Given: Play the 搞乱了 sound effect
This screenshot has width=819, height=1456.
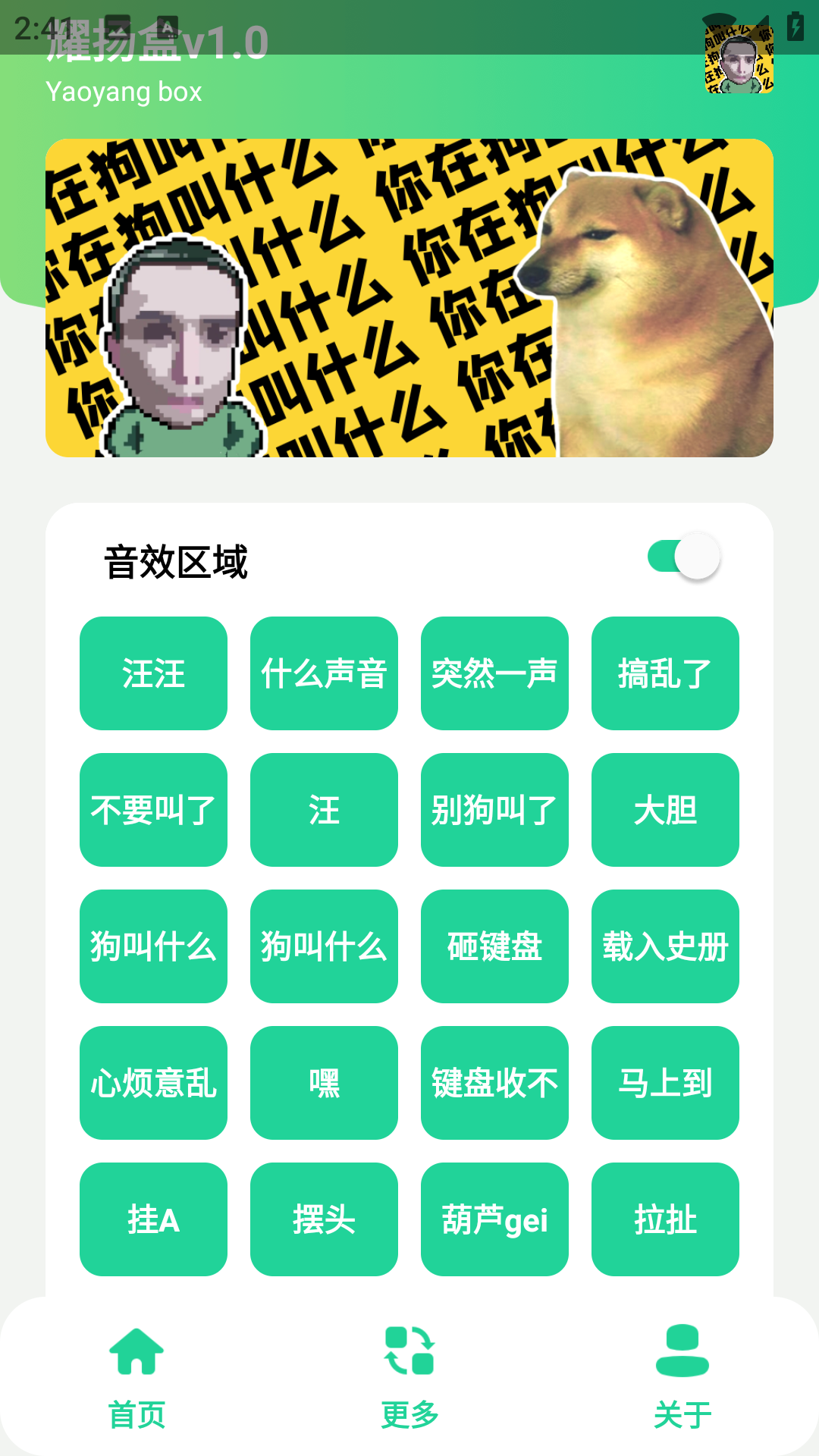Looking at the screenshot, I should tap(665, 673).
